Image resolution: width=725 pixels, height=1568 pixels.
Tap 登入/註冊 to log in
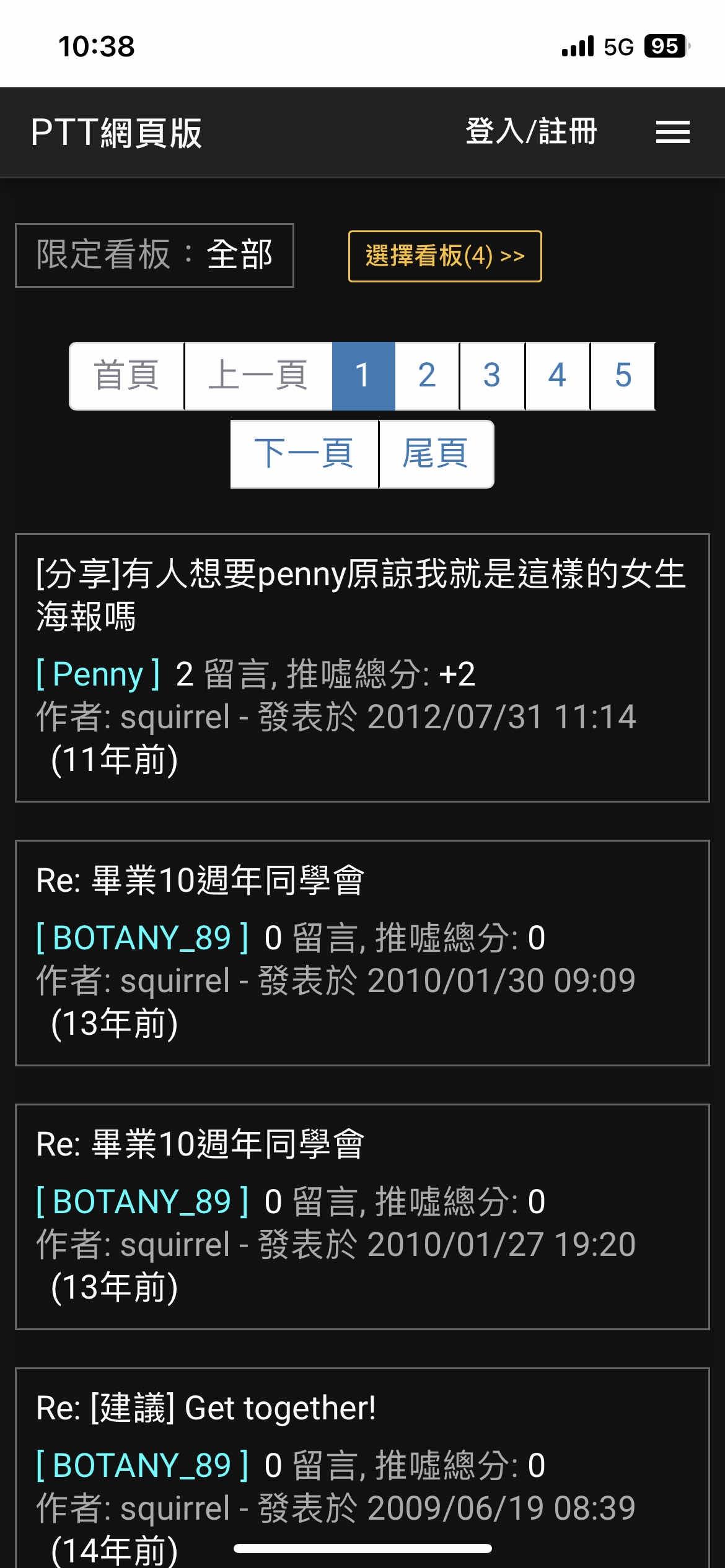click(x=531, y=132)
